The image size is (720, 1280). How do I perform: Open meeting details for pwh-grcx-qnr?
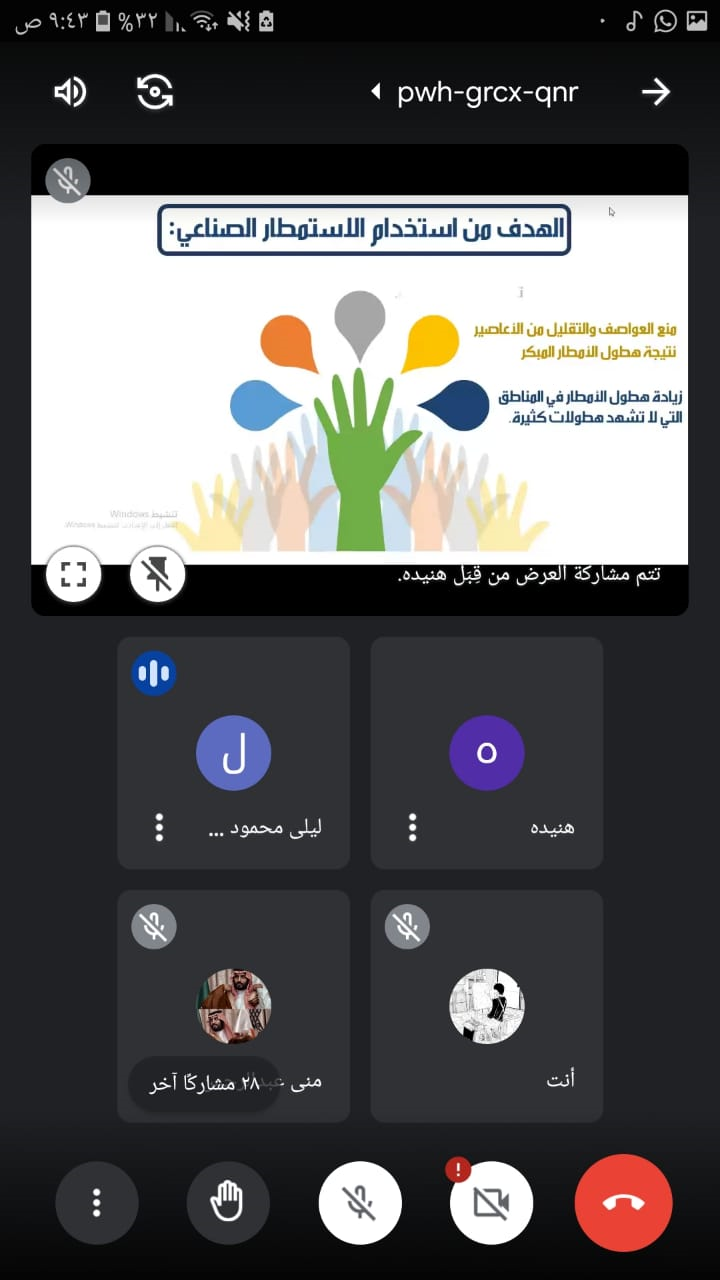coord(486,93)
